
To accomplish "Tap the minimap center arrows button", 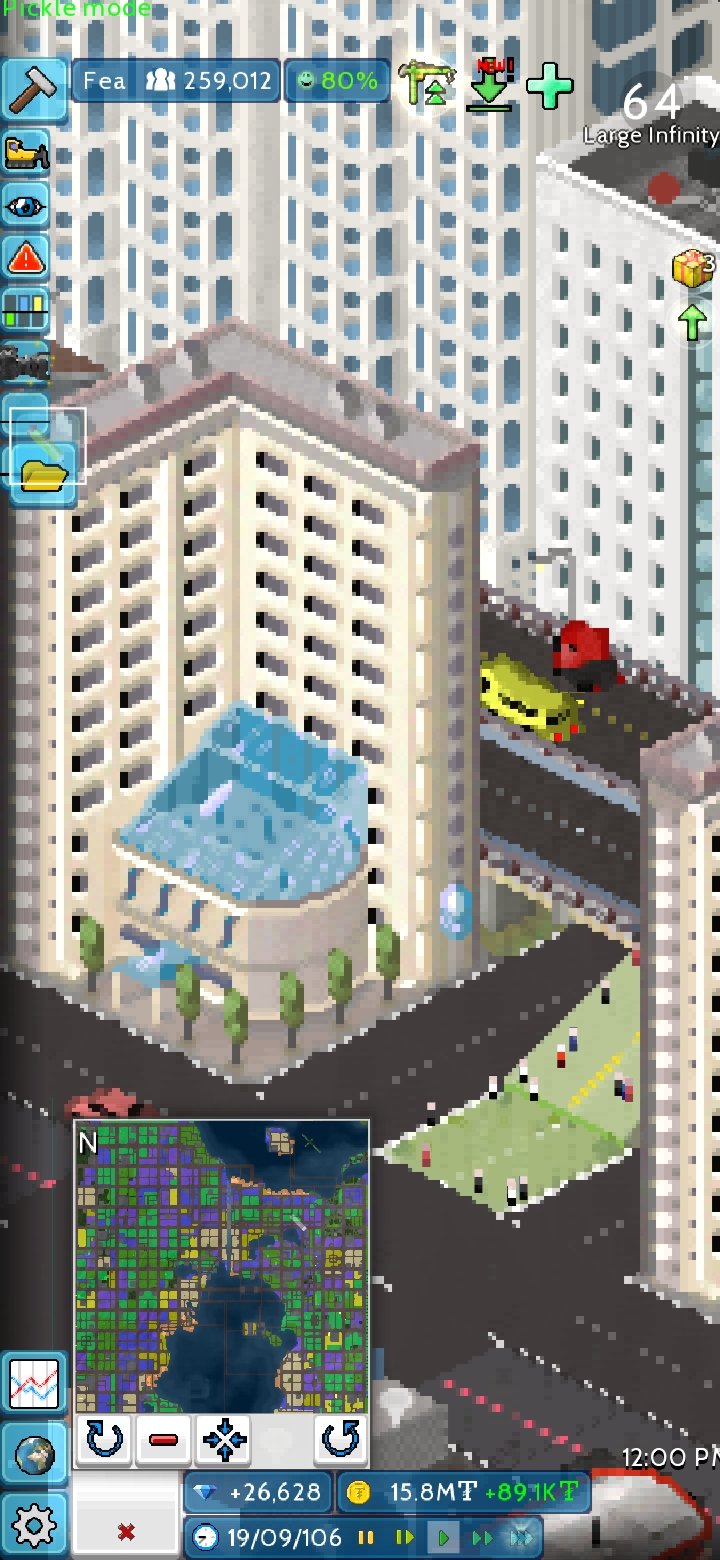I will click(224, 1440).
